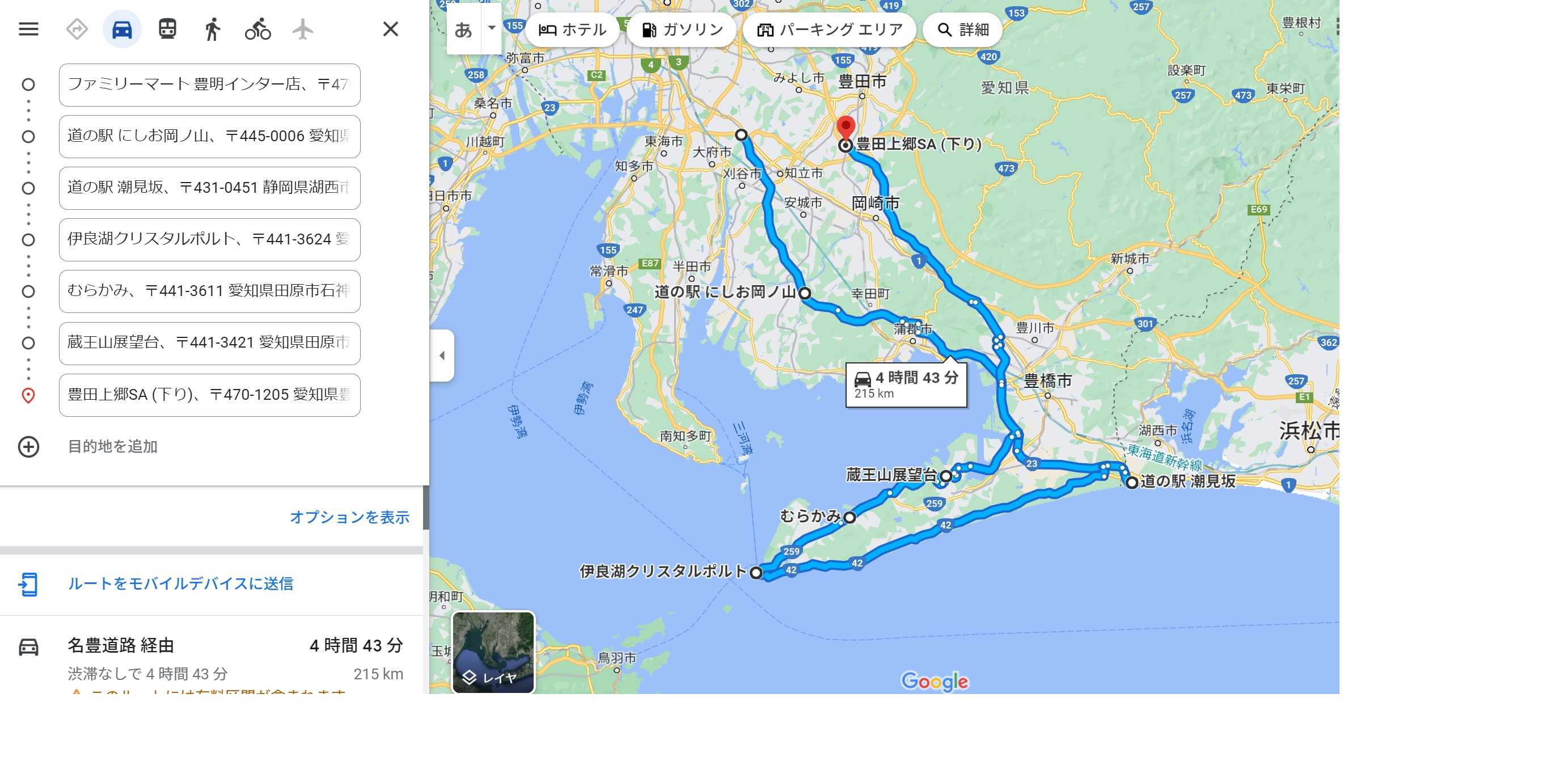Open オプションを表示 route options

(x=349, y=517)
